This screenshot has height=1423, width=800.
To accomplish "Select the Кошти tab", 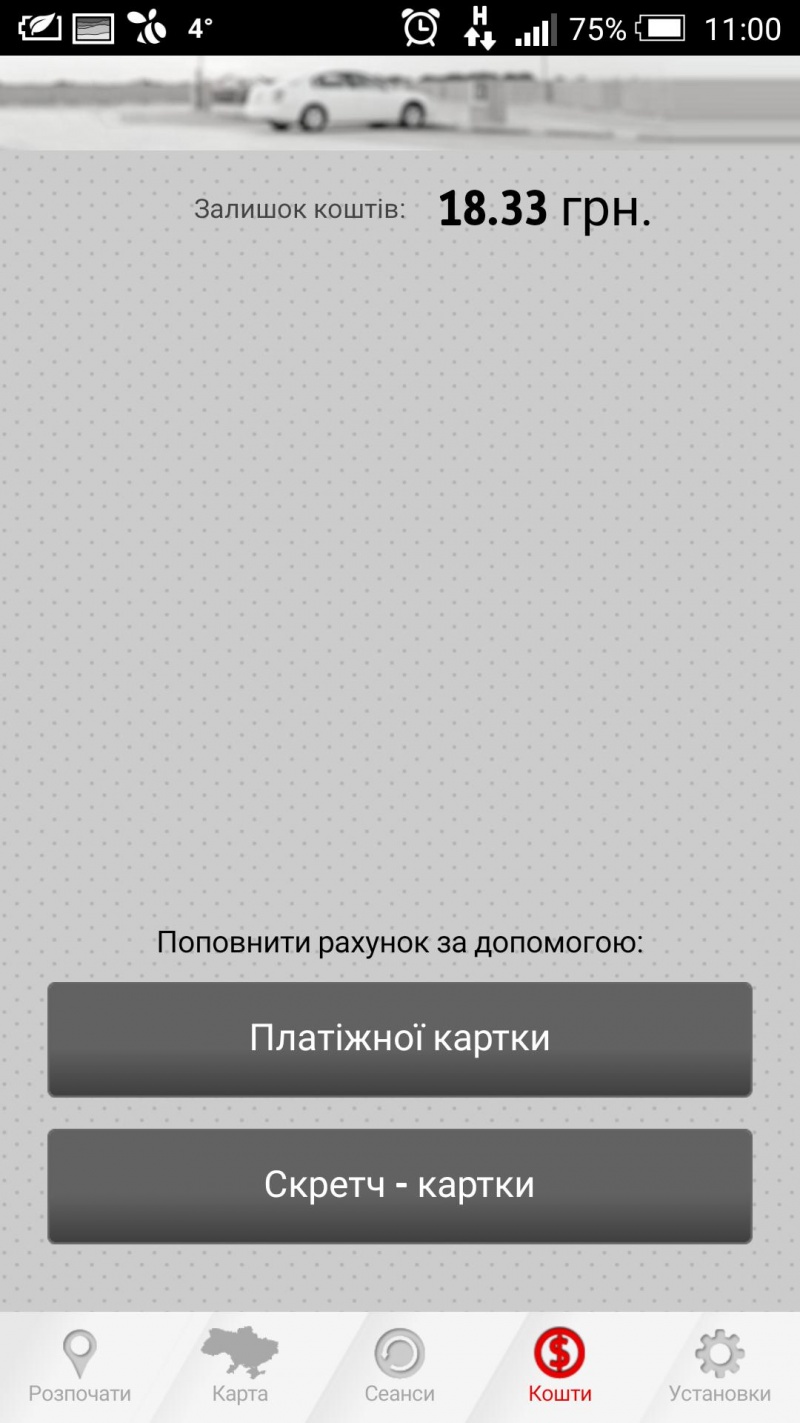I will pyautogui.click(x=560, y=1367).
